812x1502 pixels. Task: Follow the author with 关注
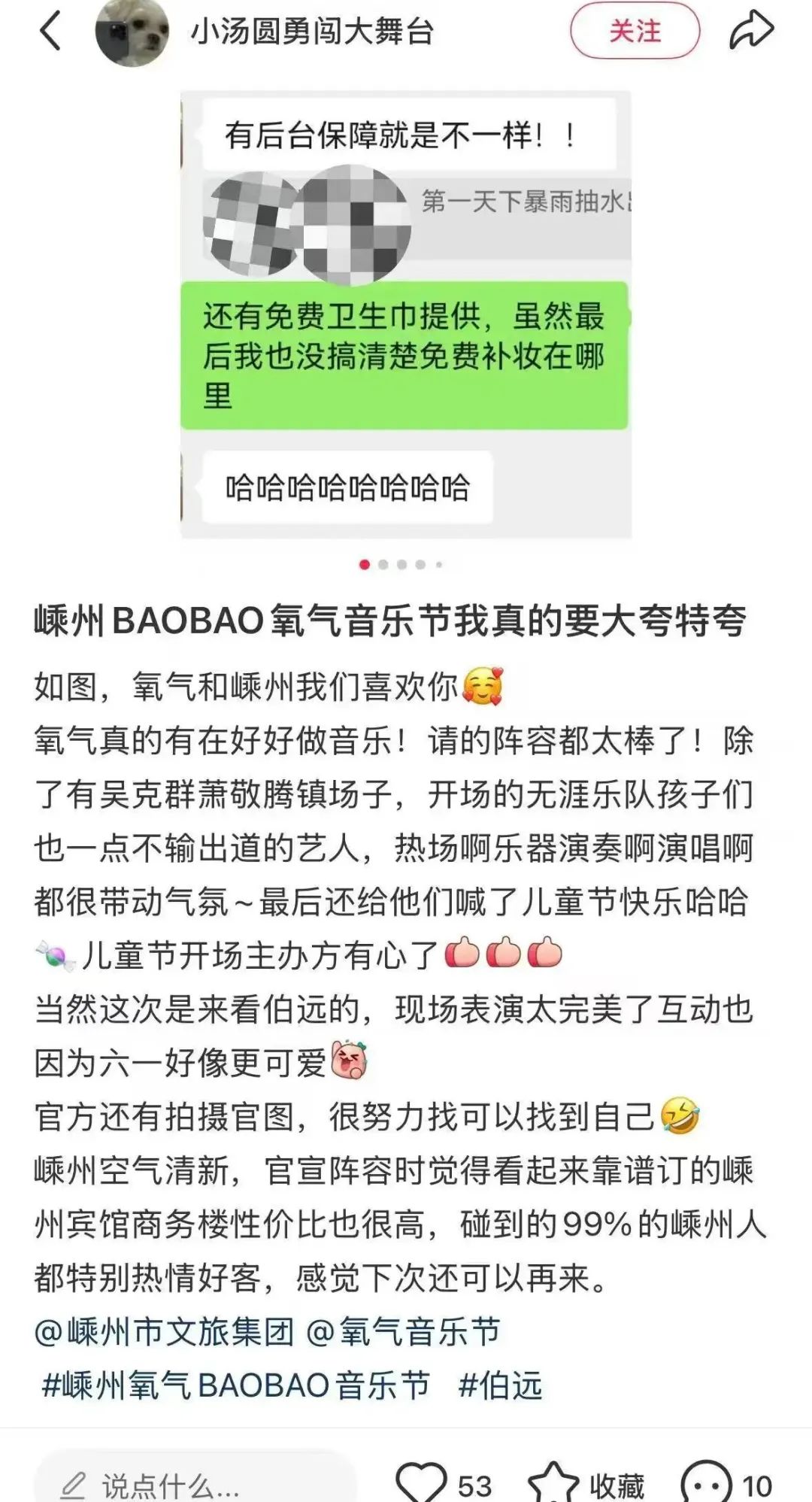[x=635, y=32]
